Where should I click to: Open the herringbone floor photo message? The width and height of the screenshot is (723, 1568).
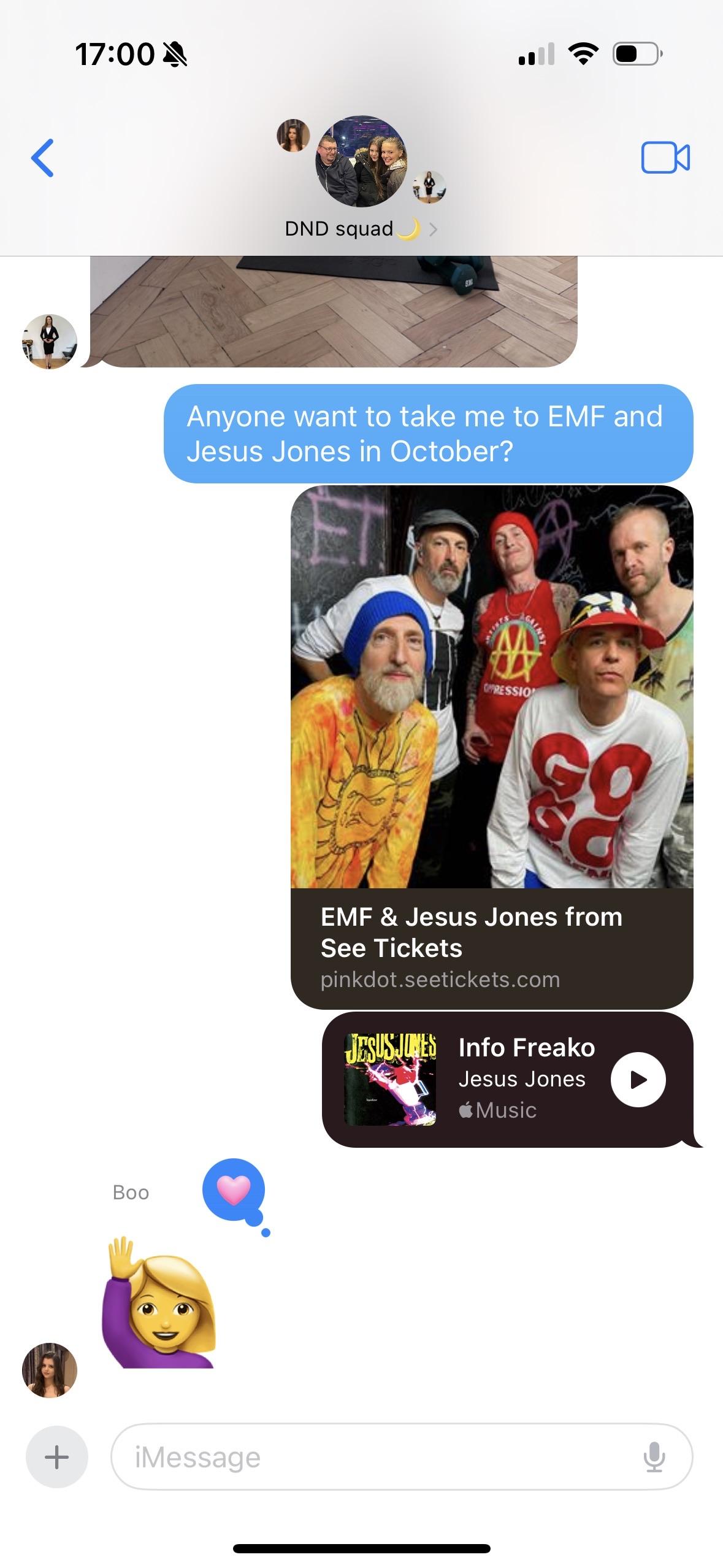click(x=334, y=311)
